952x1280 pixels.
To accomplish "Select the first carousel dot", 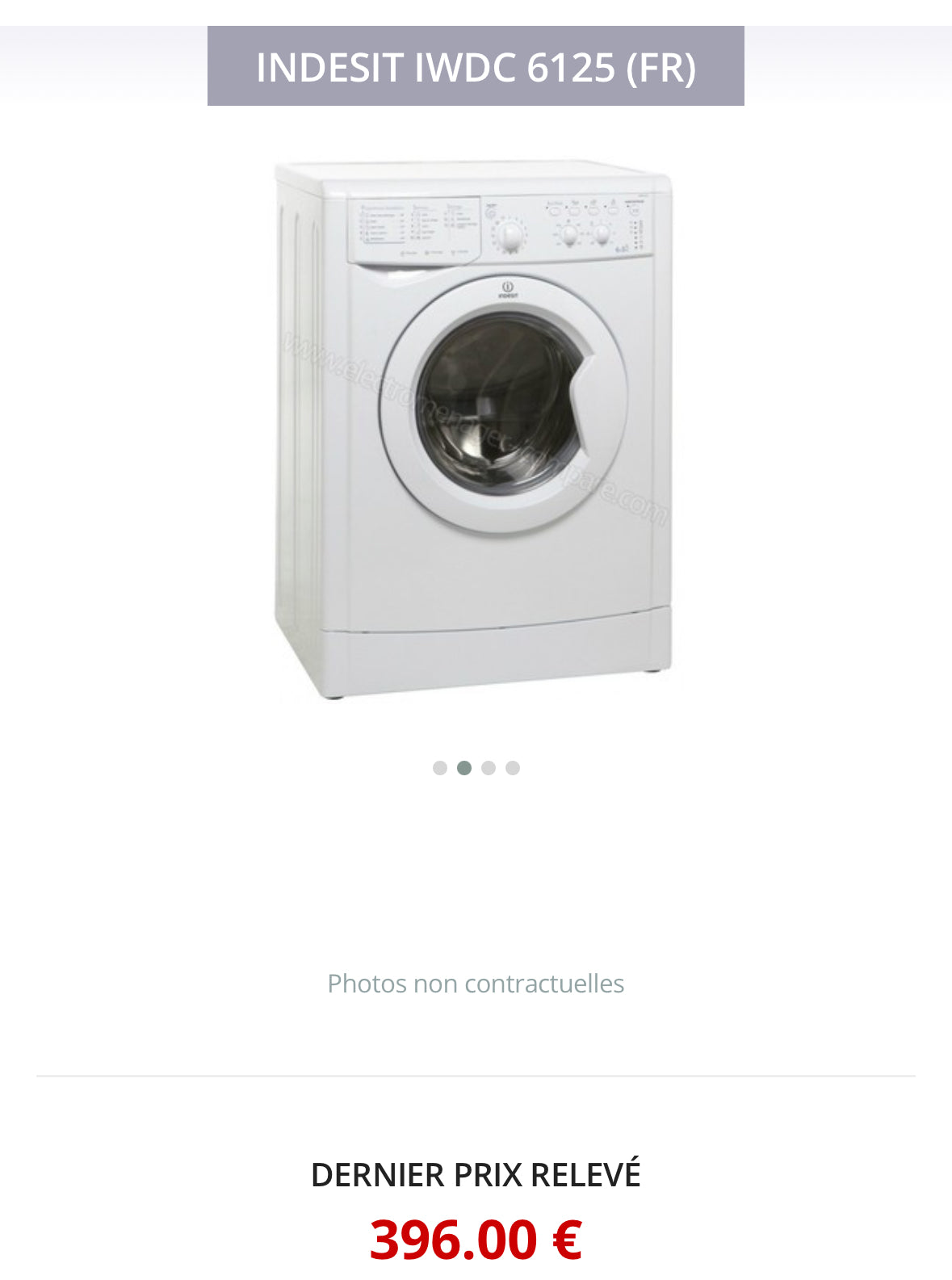I will pyautogui.click(x=440, y=768).
